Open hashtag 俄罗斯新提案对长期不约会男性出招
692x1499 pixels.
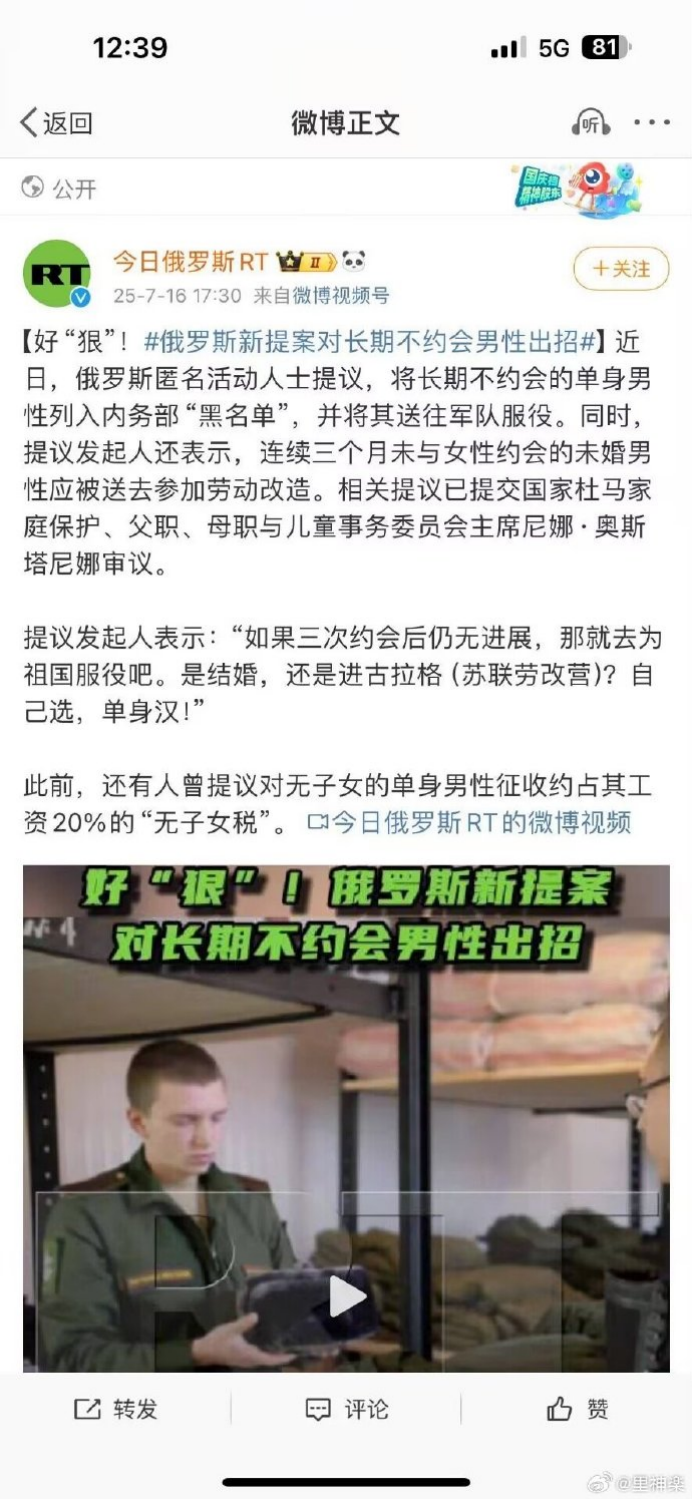(371, 342)
